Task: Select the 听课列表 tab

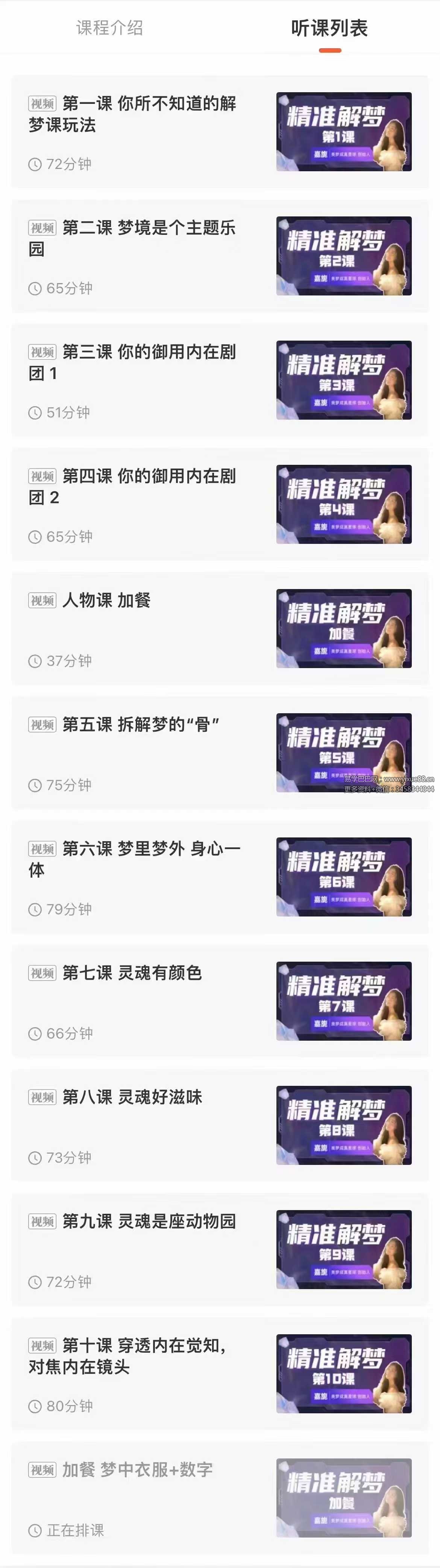Action: [329, 28]
